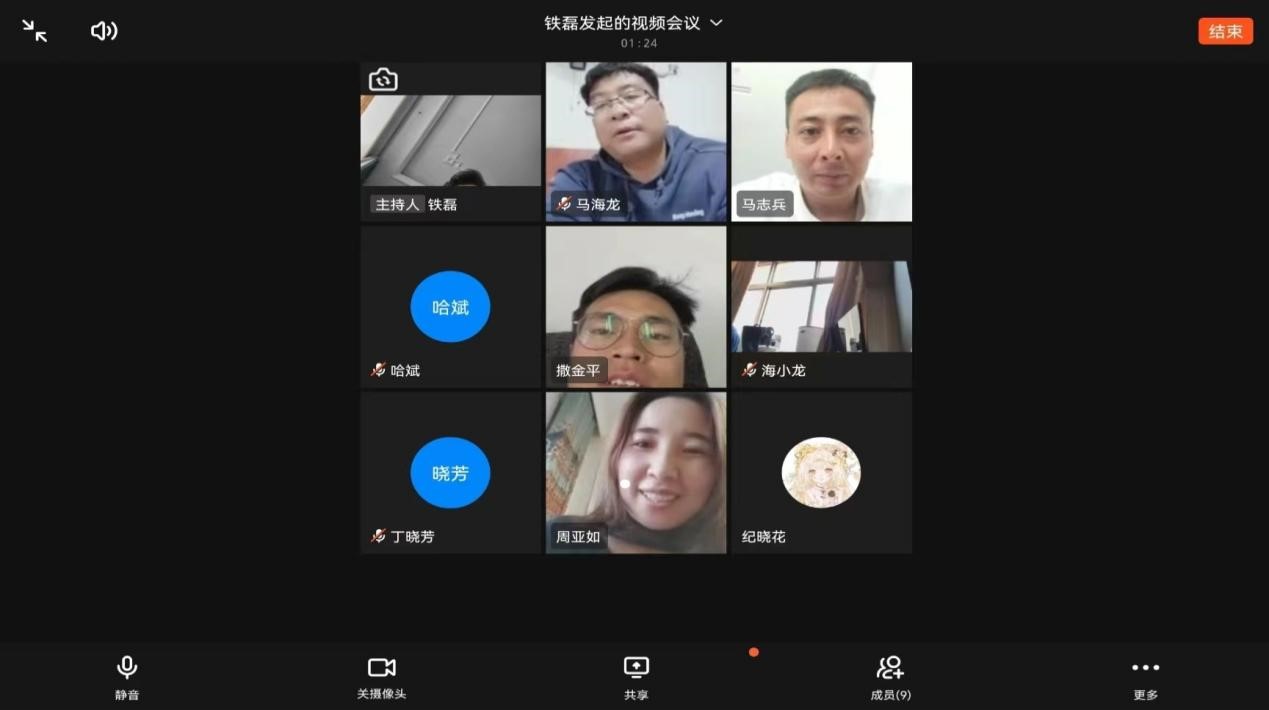1269x710 pixels.
Task: Flip the camera in 铁磊's tile
Action: 383,80
